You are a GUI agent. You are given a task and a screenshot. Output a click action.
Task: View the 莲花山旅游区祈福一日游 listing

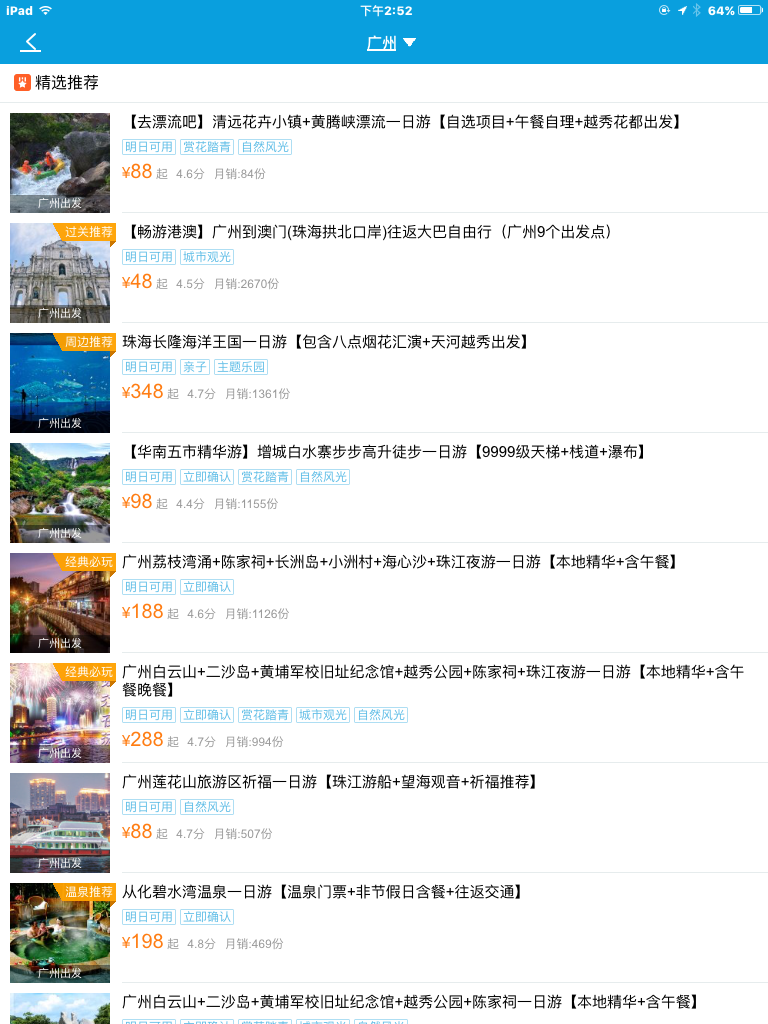(330, 782)
